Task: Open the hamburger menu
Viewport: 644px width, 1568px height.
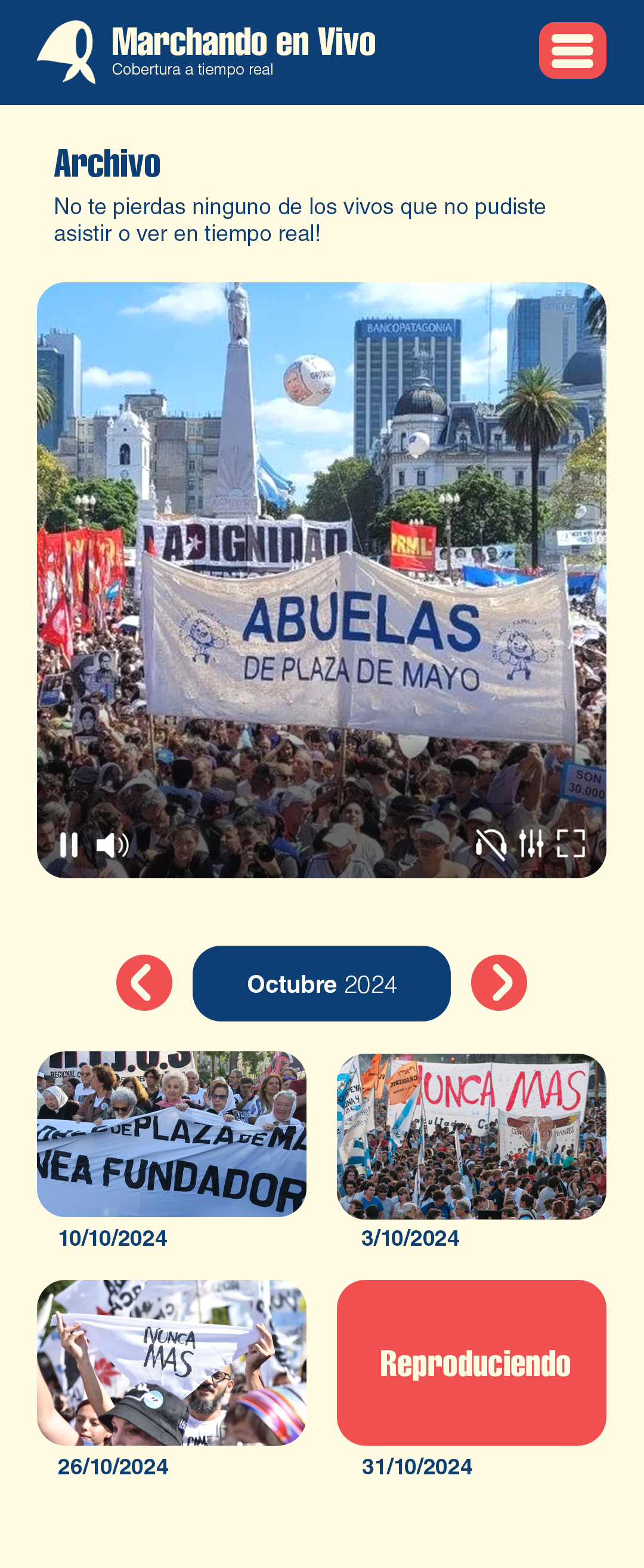Action: (572, 51)
